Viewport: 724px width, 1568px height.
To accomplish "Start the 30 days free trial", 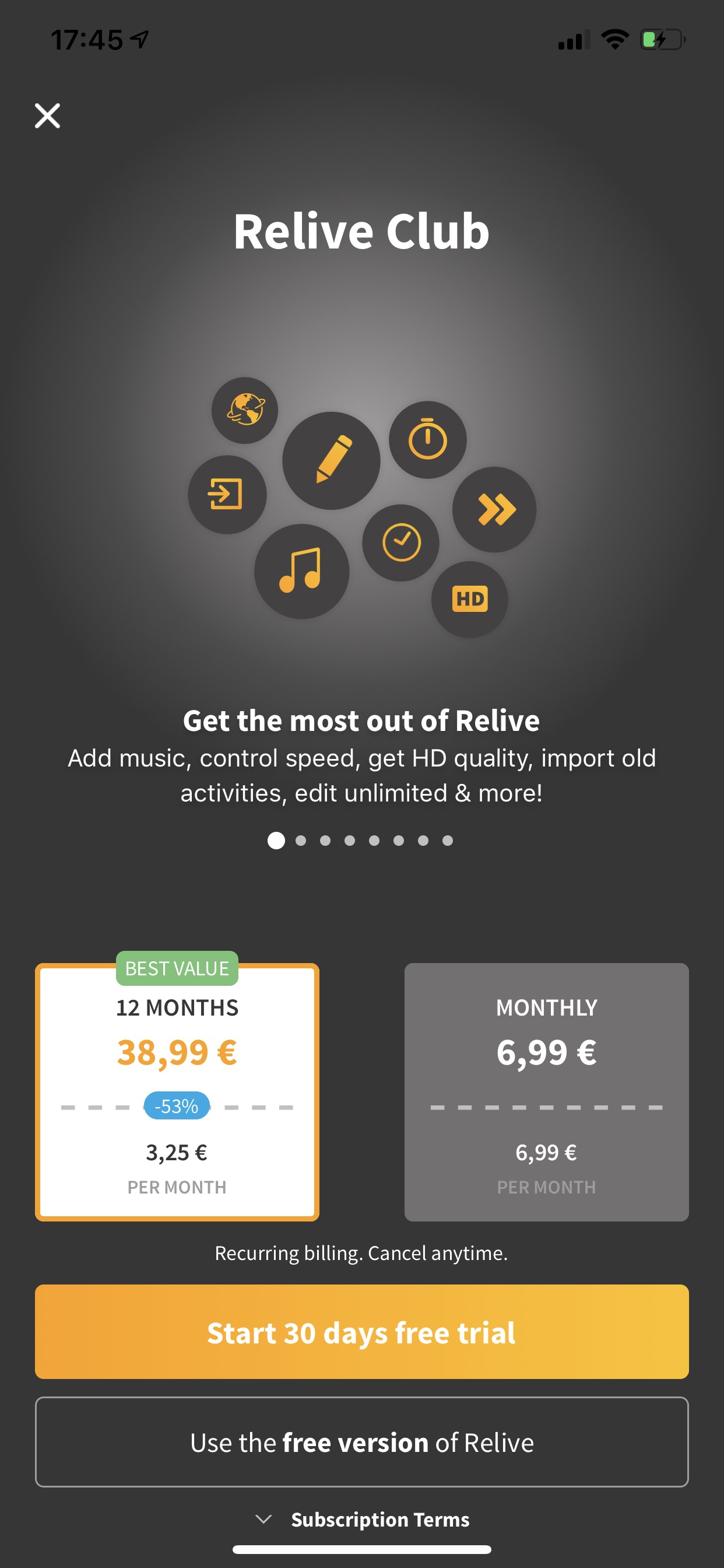I will coord(362,1332).
